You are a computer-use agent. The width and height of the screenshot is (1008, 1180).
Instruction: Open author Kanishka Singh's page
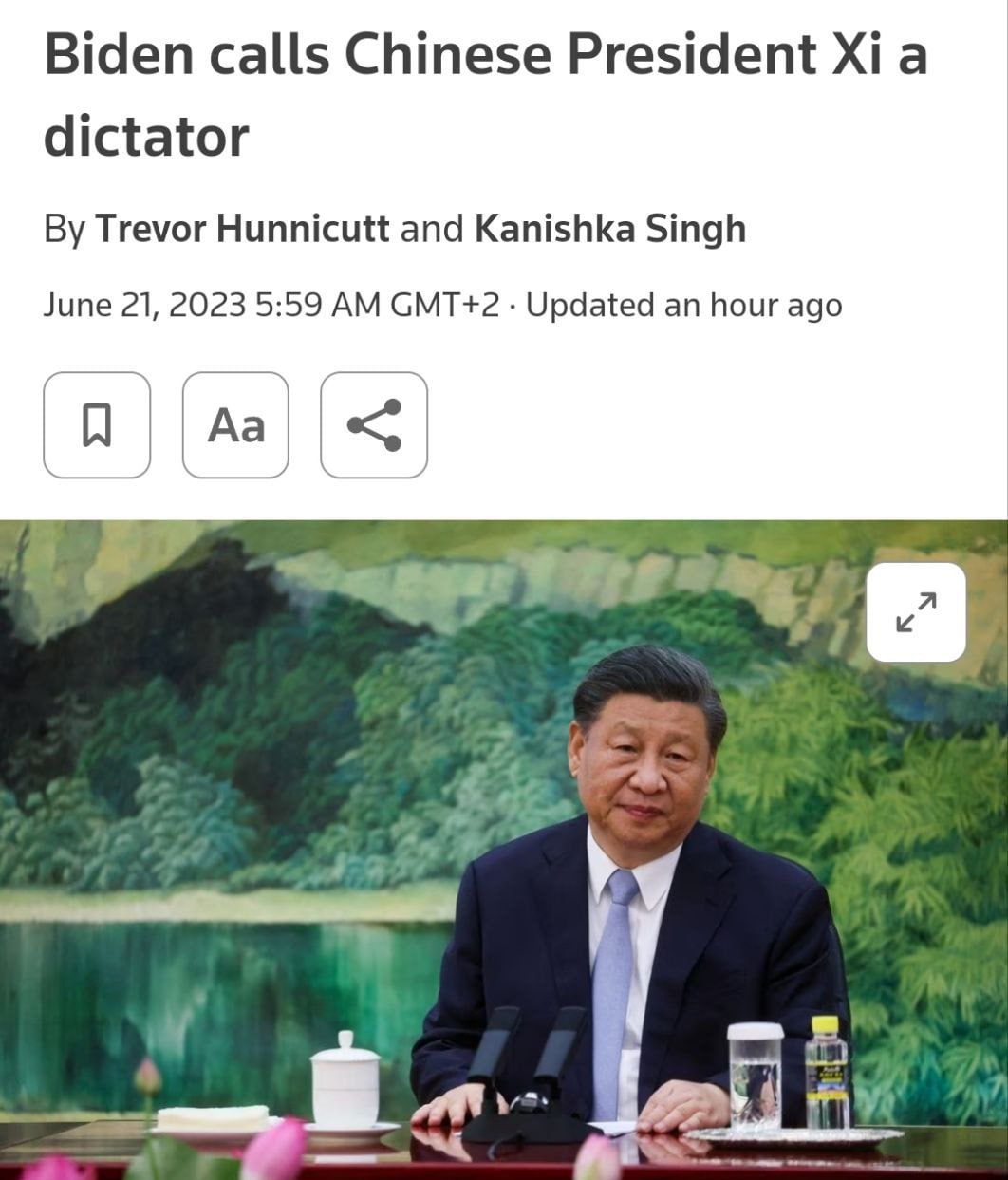point(609,229)
